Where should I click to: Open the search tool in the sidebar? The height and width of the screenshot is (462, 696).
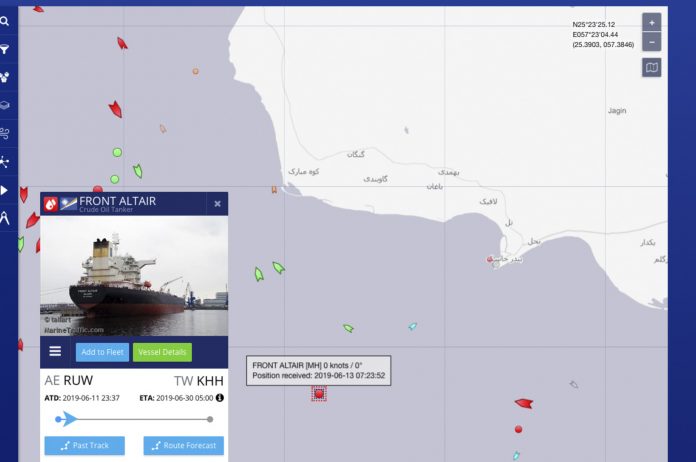click(x=6, y=21)
